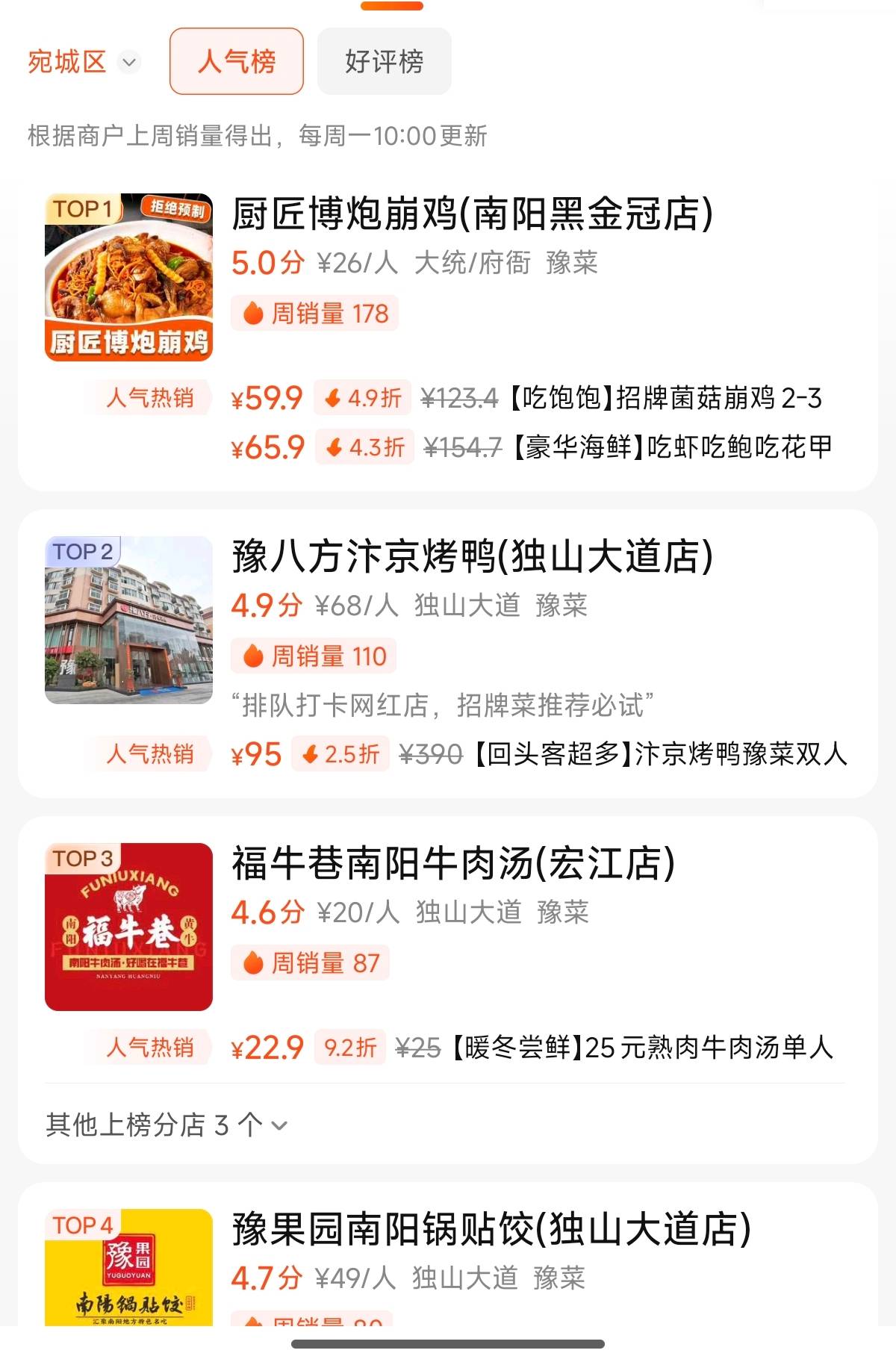896x1362 pixels.
Task: Open 豫八方汴京烤鸭(独山大道店) restaurant card
Action: pos(472,557)
